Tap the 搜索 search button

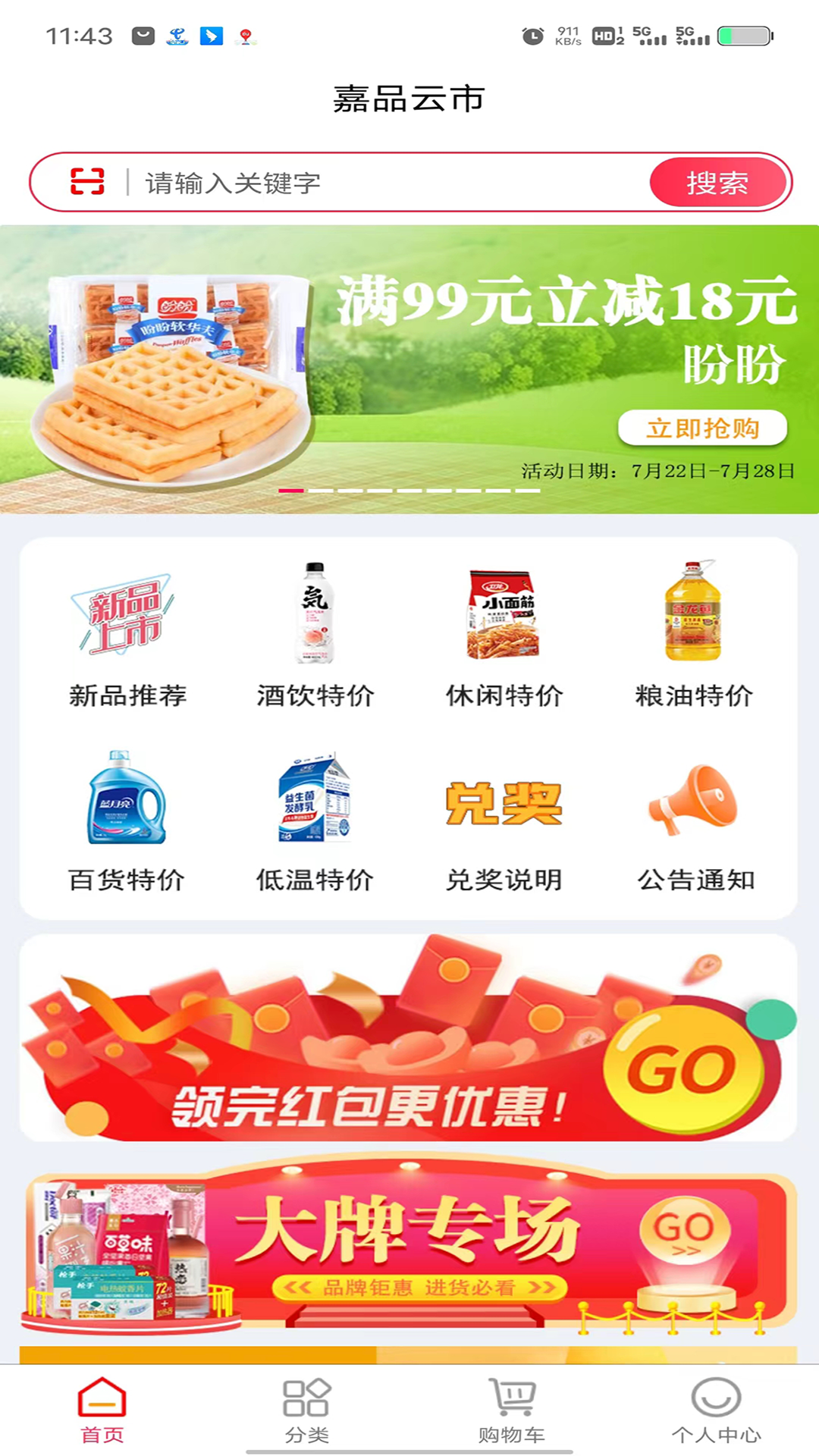coord(717,183)
